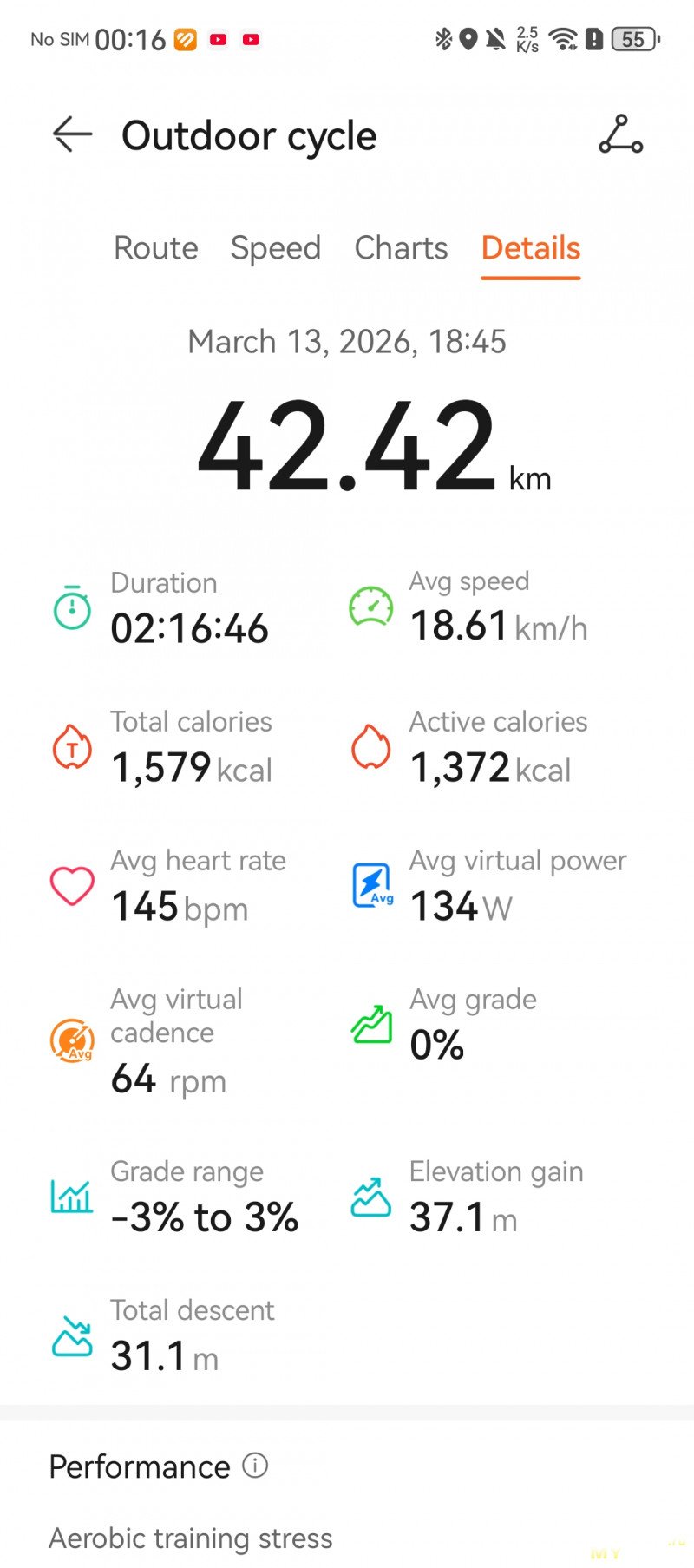
Task: Open the Performance info icon
Action: pyautogui.click(x=255, y=1466)
